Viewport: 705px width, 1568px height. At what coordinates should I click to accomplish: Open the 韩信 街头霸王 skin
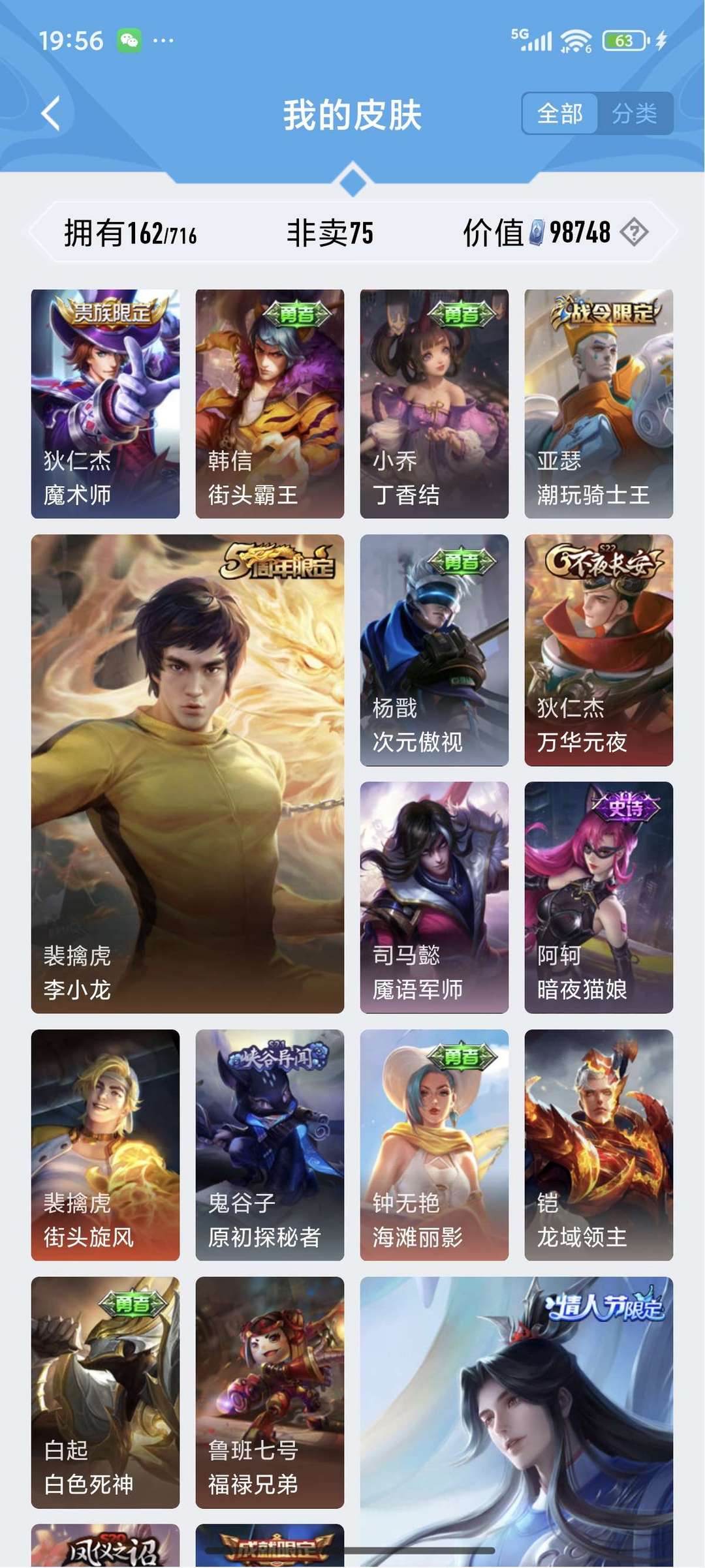click(x=270, y=403)
